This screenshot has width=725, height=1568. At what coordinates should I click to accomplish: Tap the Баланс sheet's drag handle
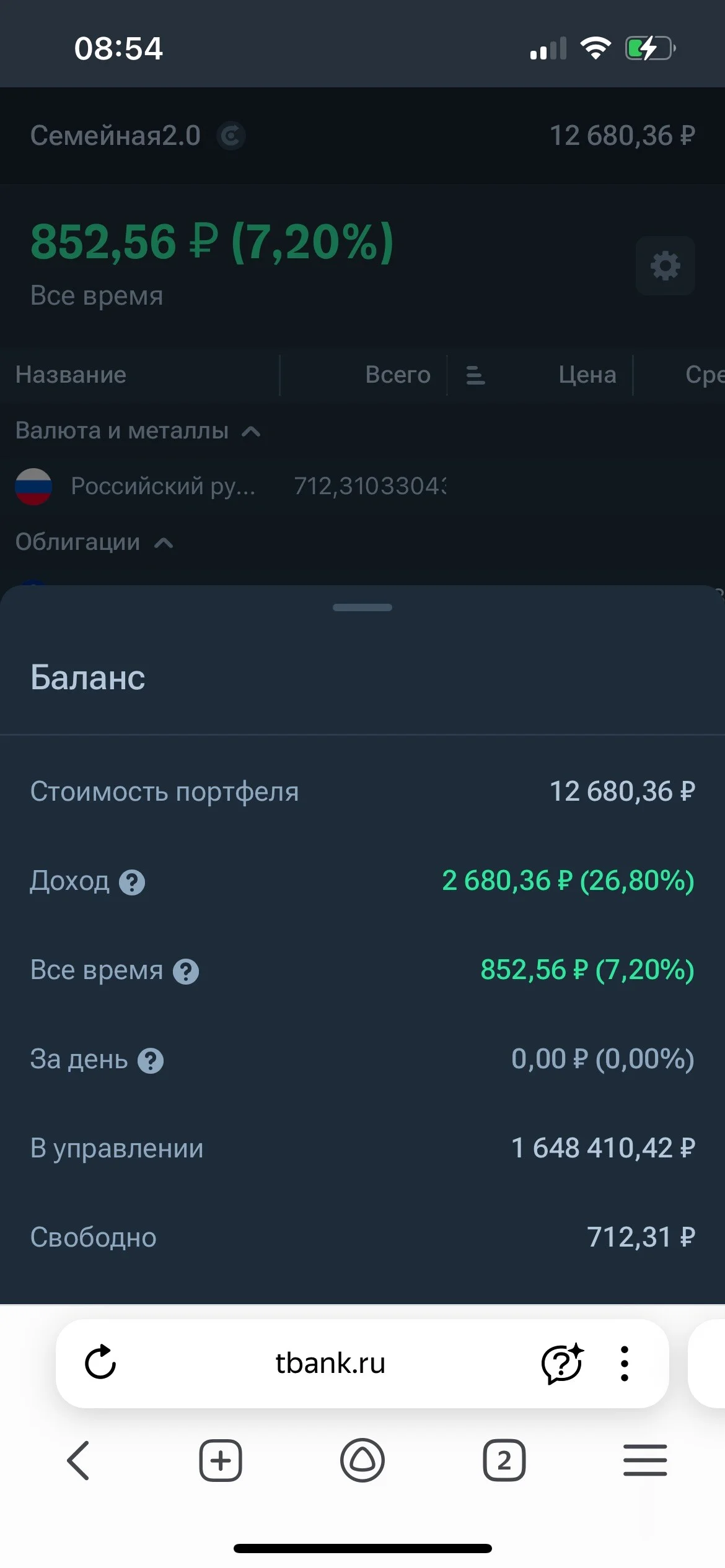click(x=362, y=608)
